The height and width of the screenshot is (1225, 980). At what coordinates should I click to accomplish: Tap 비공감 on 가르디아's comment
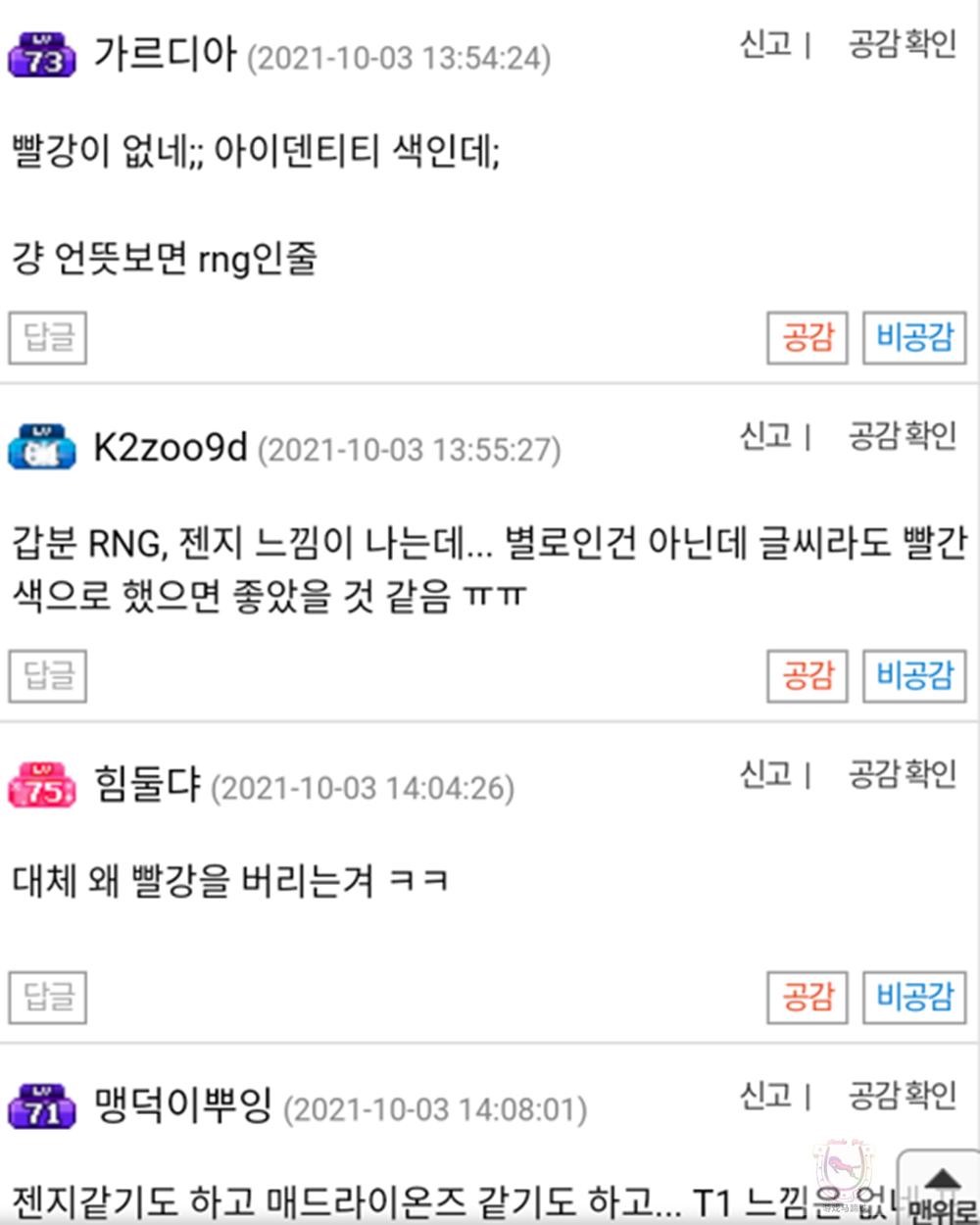click(x=913, y=338)
